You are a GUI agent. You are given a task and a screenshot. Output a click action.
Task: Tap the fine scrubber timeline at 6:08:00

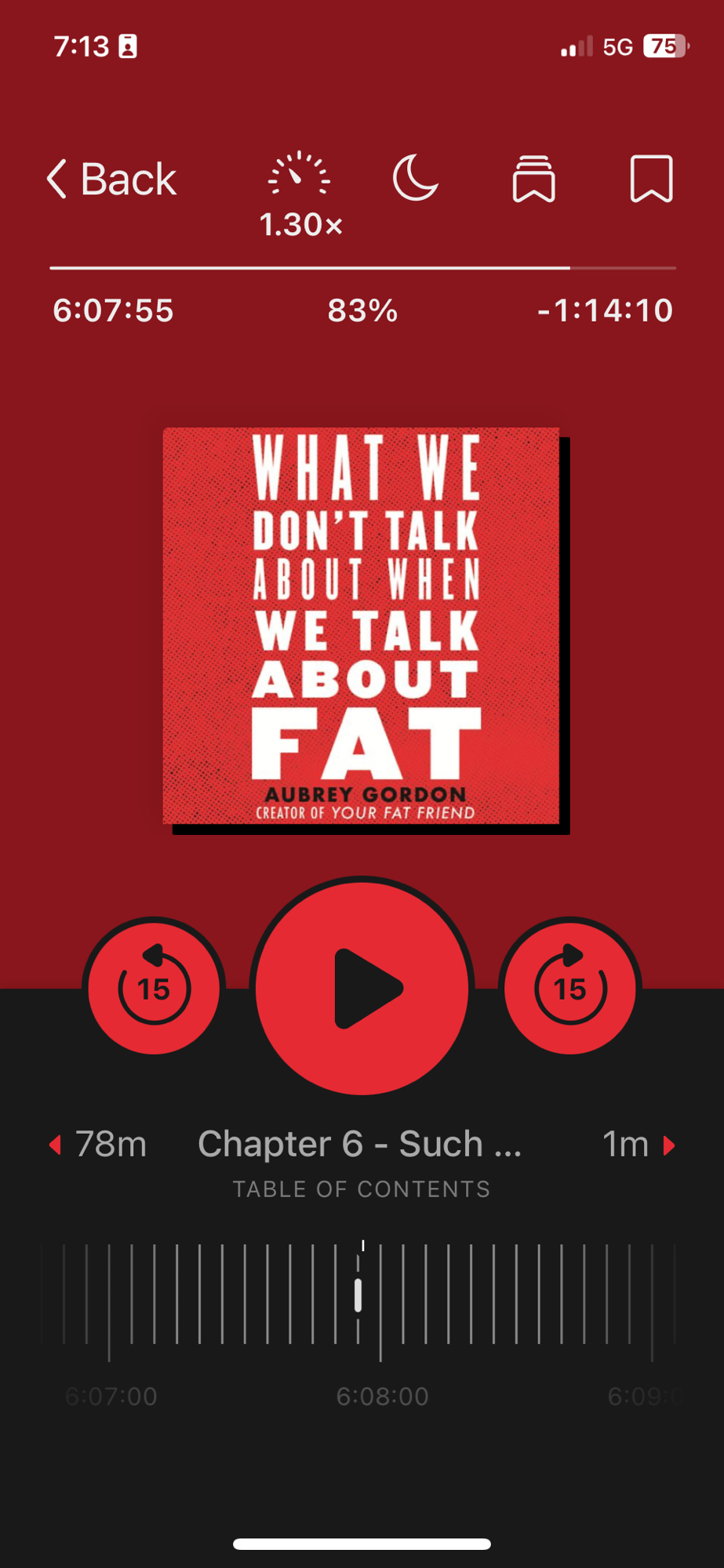[381, 1301]
